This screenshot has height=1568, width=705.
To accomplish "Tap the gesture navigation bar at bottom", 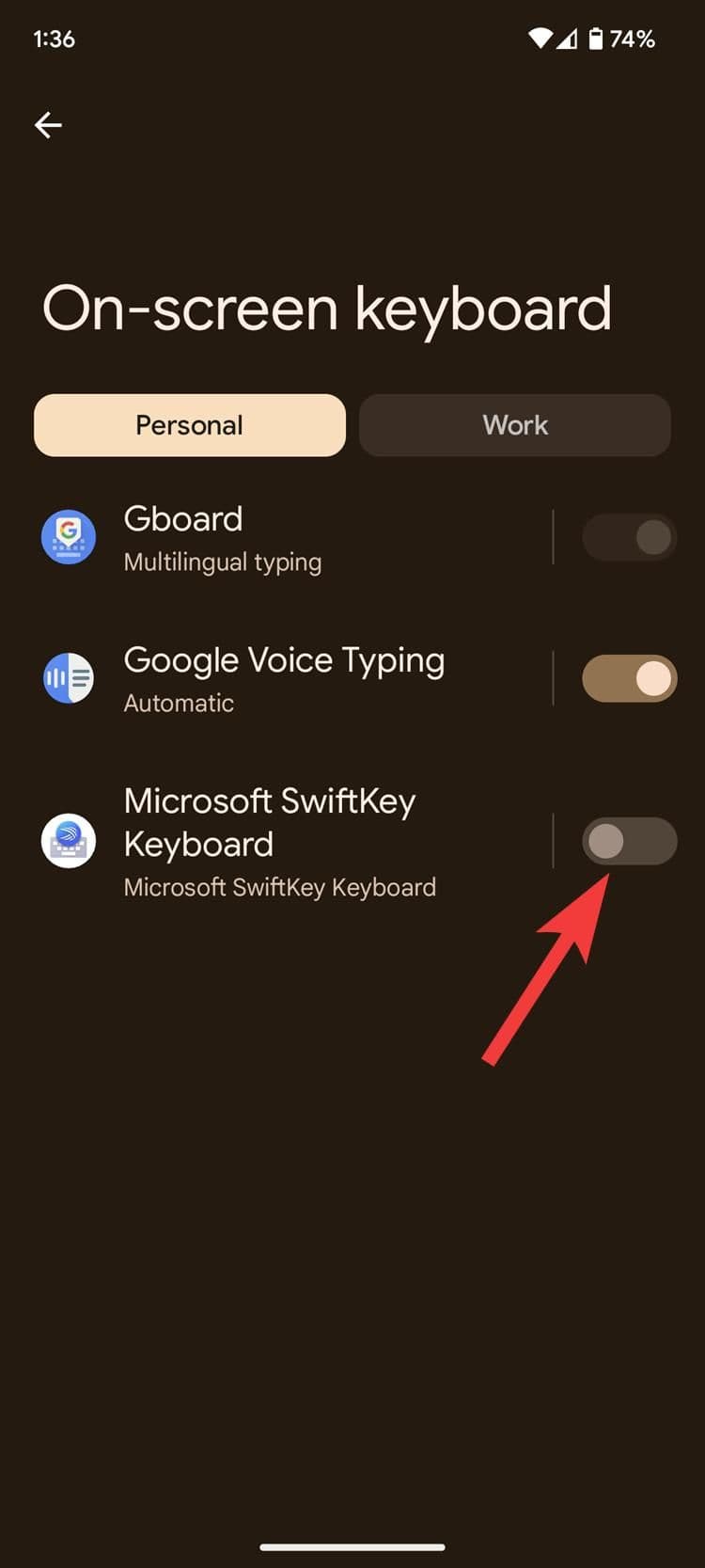I will (x=352, y=1546).
